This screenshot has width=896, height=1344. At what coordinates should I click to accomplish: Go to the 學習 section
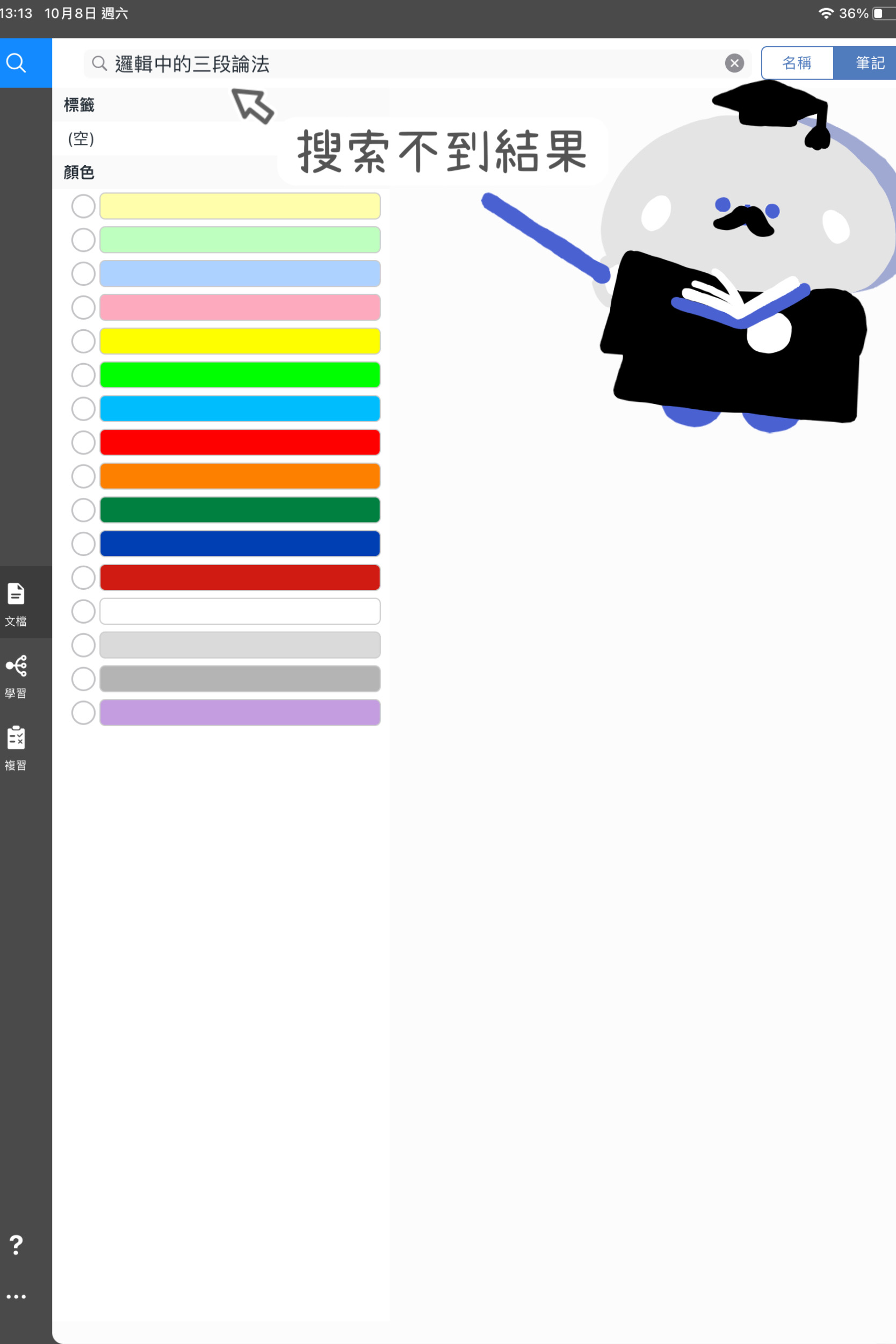tap(16, 676)
